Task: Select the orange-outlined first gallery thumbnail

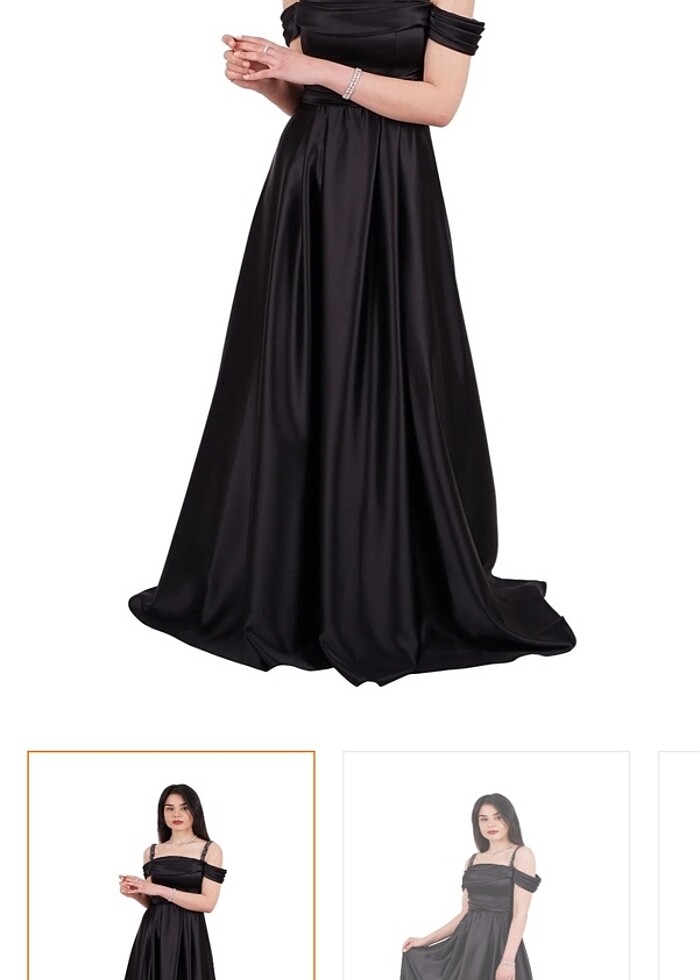Action: tap(171, 866)
